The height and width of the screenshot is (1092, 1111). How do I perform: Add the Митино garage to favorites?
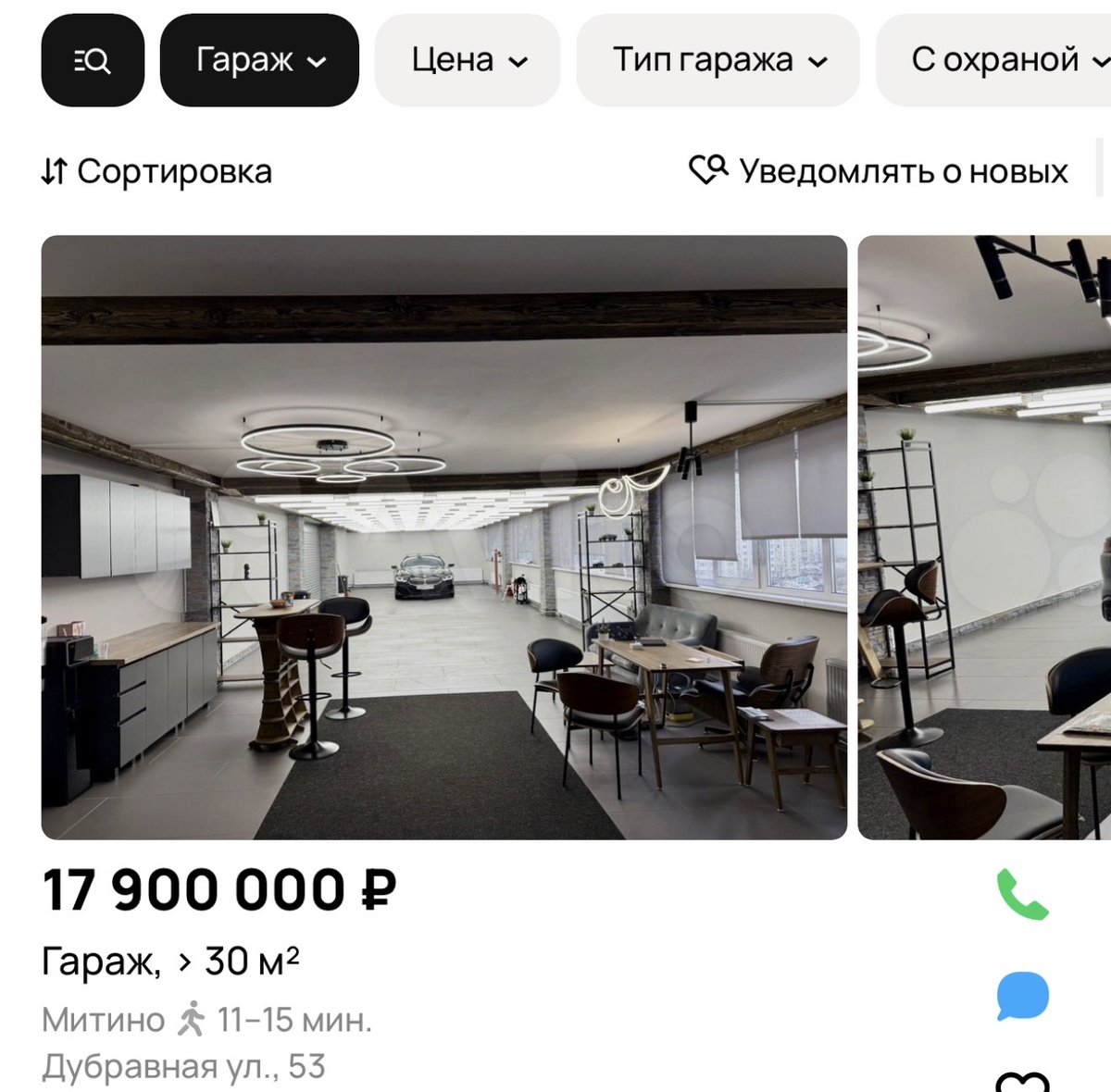[1022, 1081]
